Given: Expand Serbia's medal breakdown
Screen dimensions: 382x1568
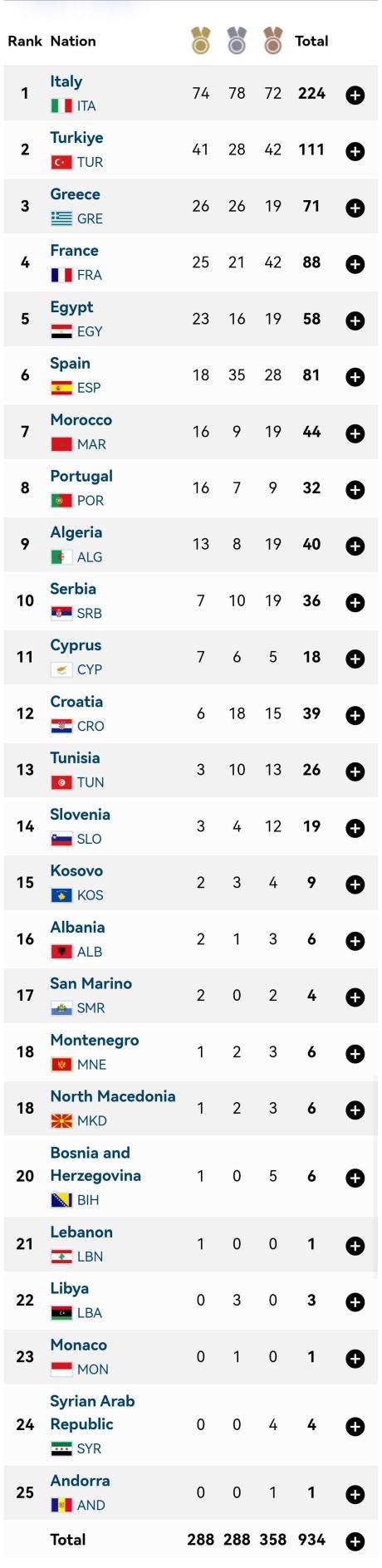Looking at the screenshot, I should click(x=355, y=603).
